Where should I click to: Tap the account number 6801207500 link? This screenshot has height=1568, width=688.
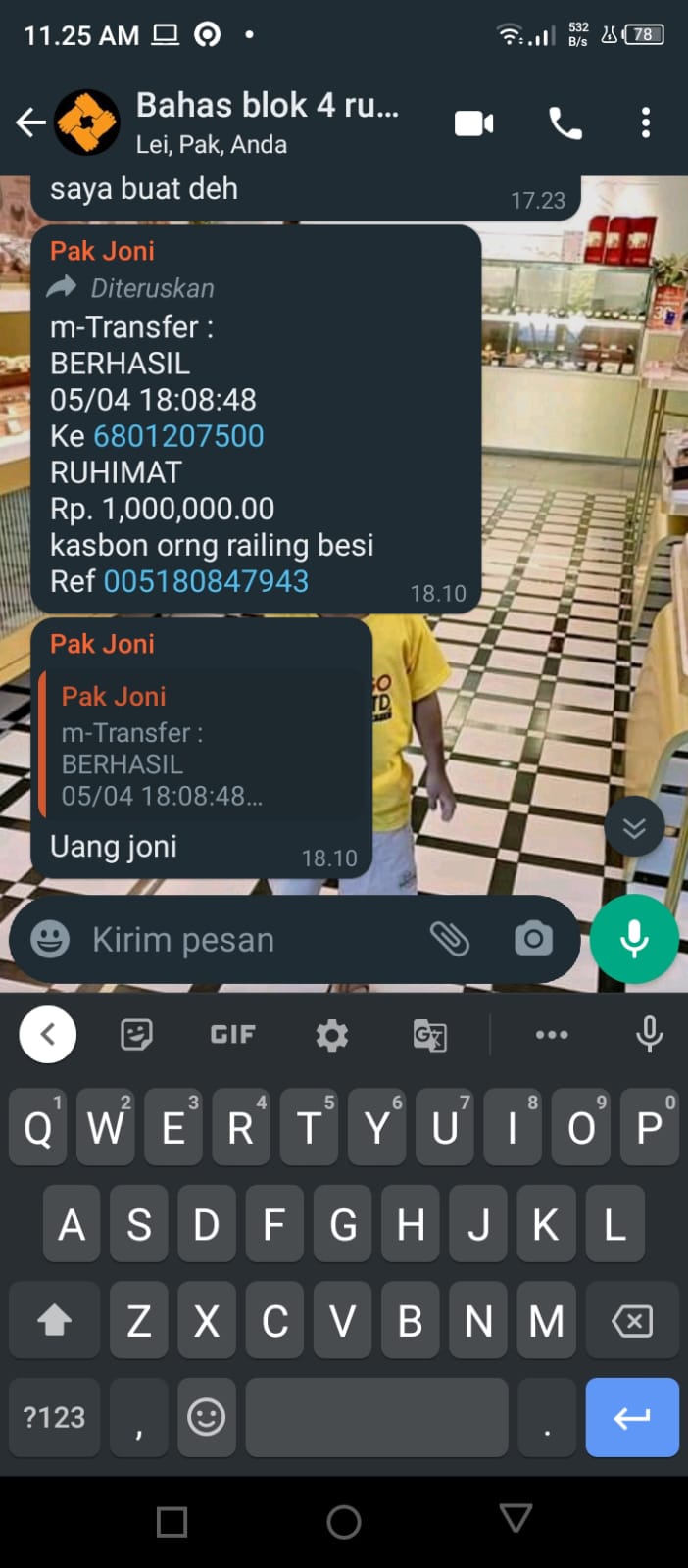click(178, 436)
